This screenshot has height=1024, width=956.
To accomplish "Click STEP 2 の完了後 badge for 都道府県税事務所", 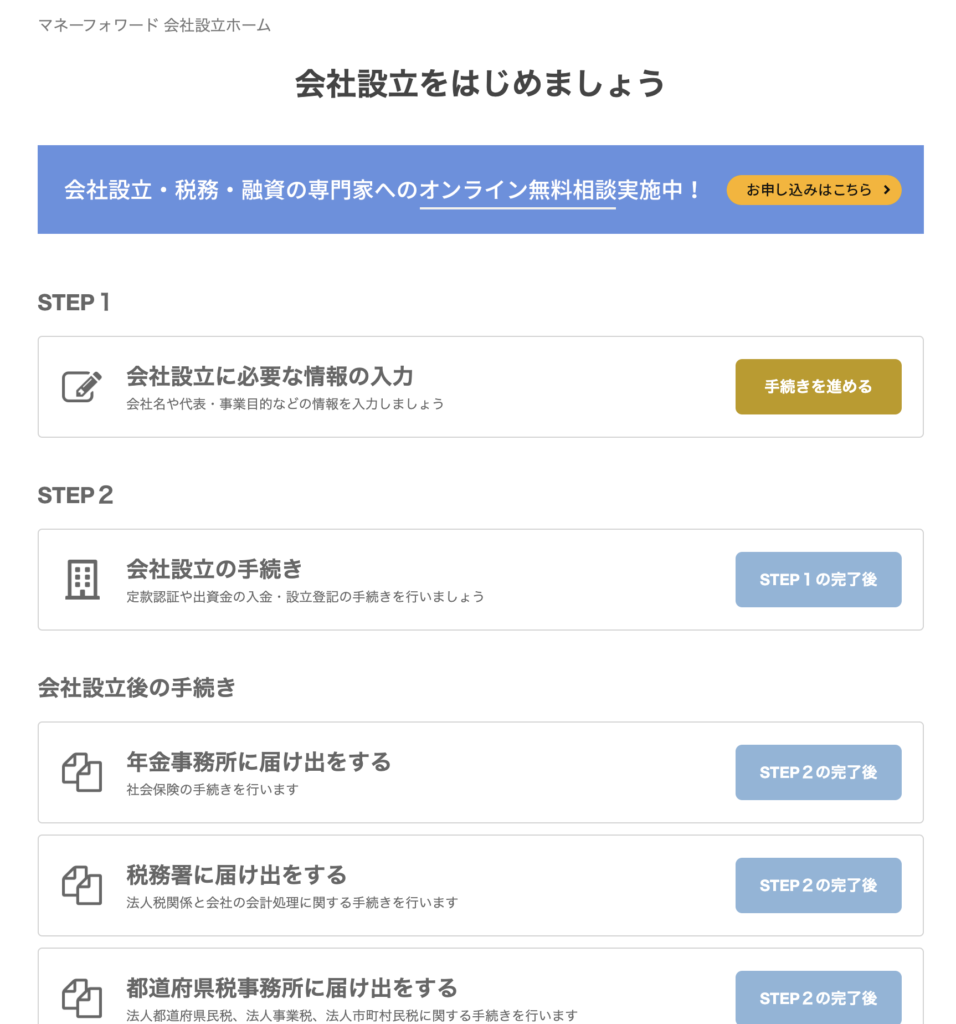I will click(818, 997).
